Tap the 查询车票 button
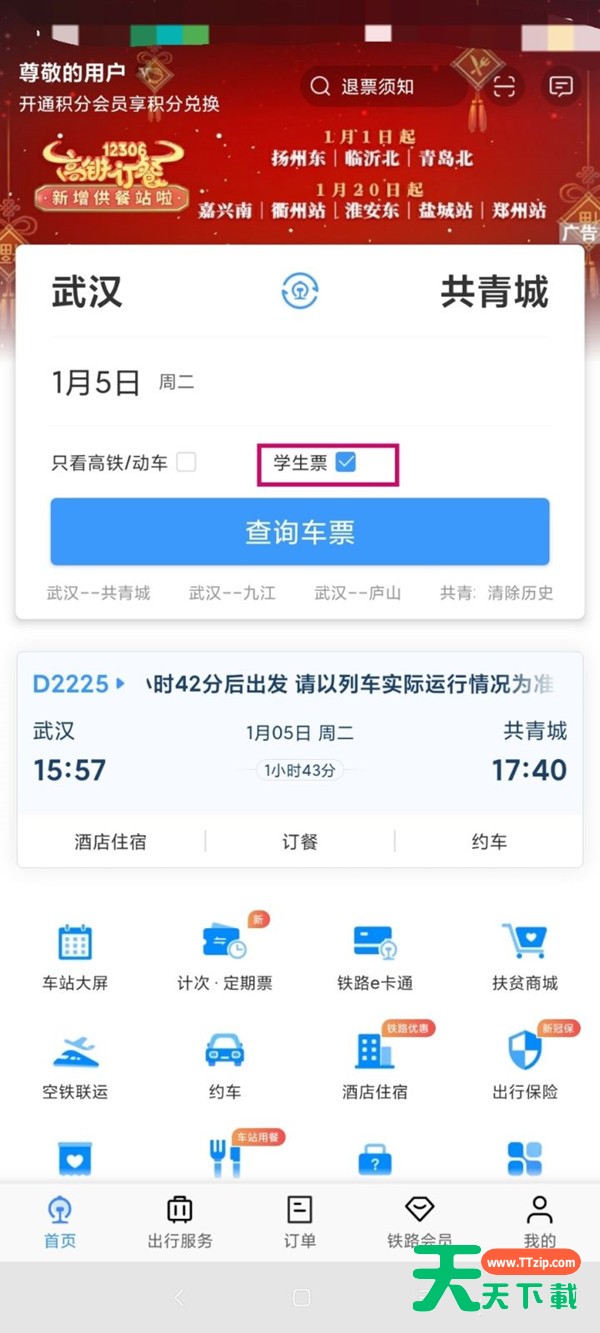Screen dimensions: 600x1333 click(x=300, y=532)
